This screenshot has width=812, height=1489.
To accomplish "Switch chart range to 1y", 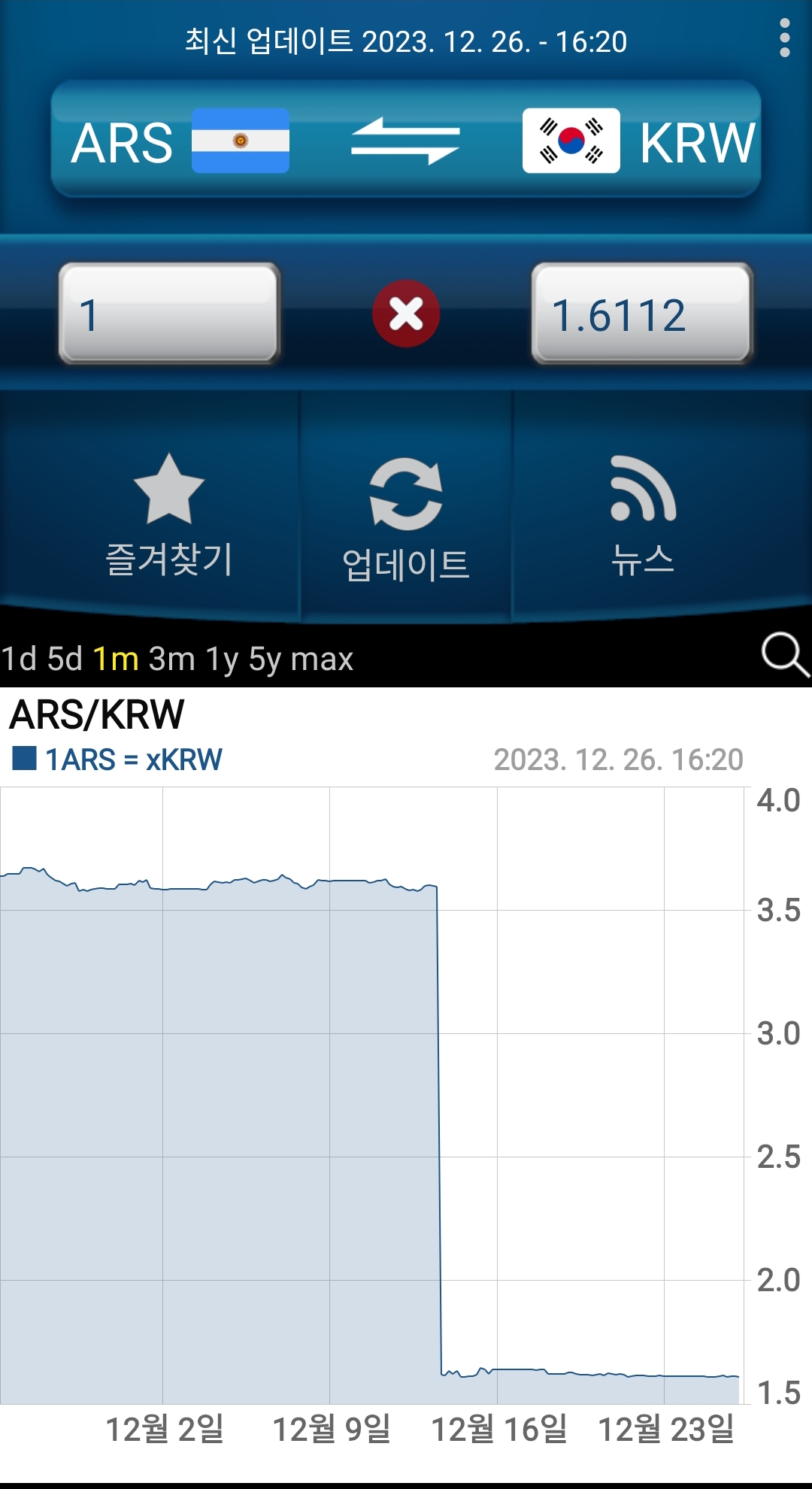I will [x=222, y=659].
